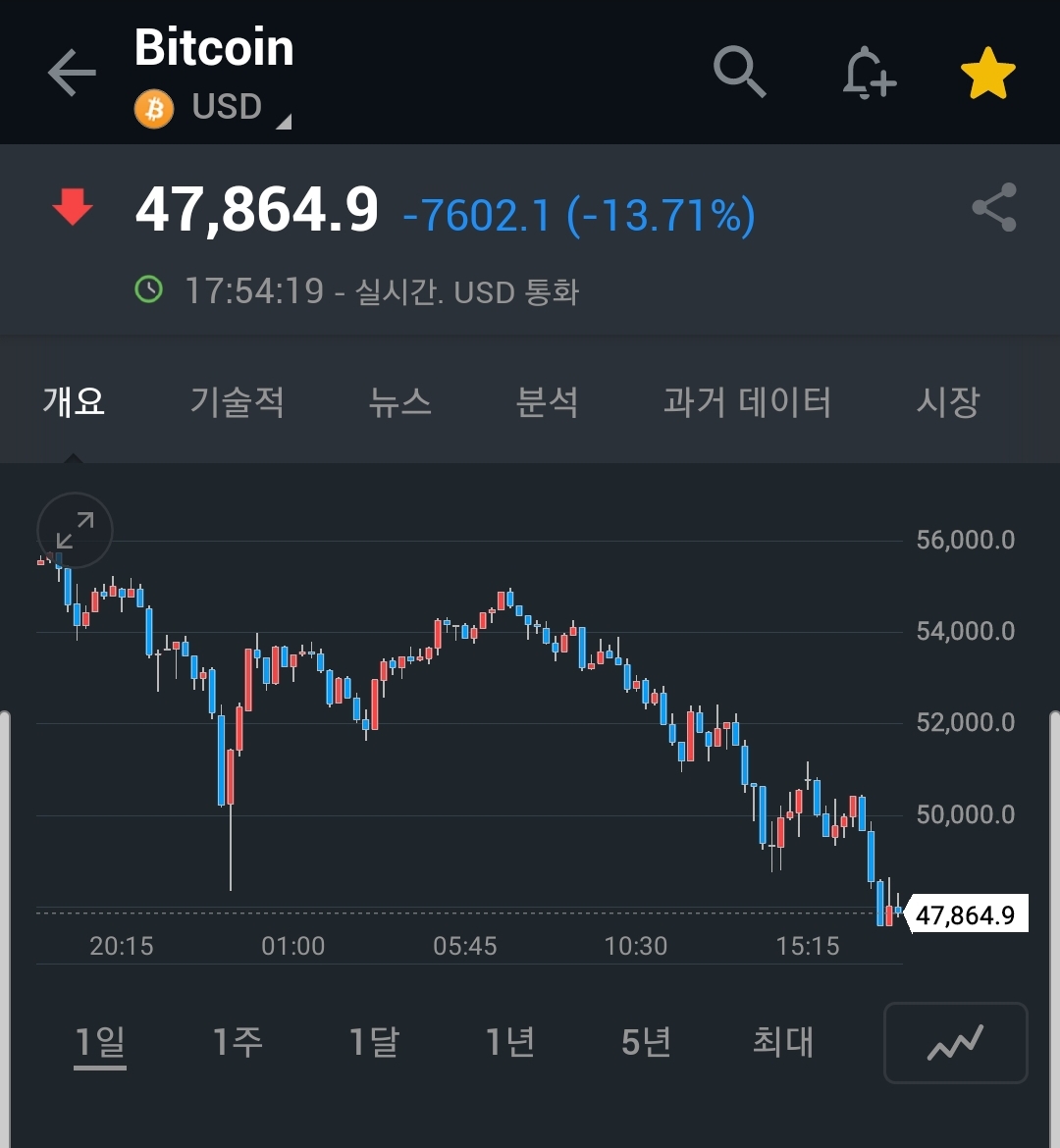Switch to the 시장 tab
Screen dimensions: 1060x1148
click(x=947, y=401)
